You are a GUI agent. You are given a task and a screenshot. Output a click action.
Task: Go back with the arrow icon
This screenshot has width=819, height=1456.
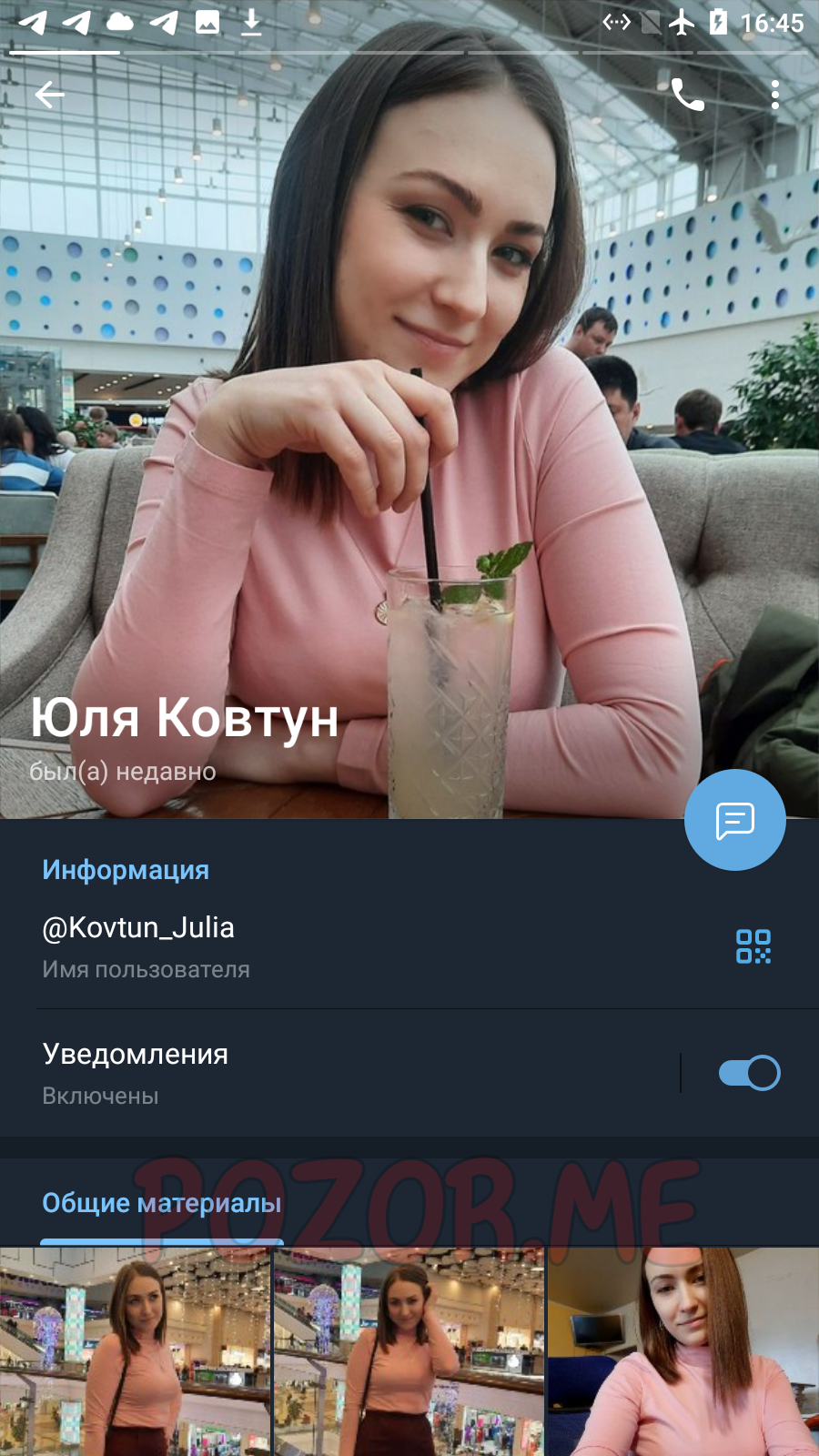click(x=50, y=94)
